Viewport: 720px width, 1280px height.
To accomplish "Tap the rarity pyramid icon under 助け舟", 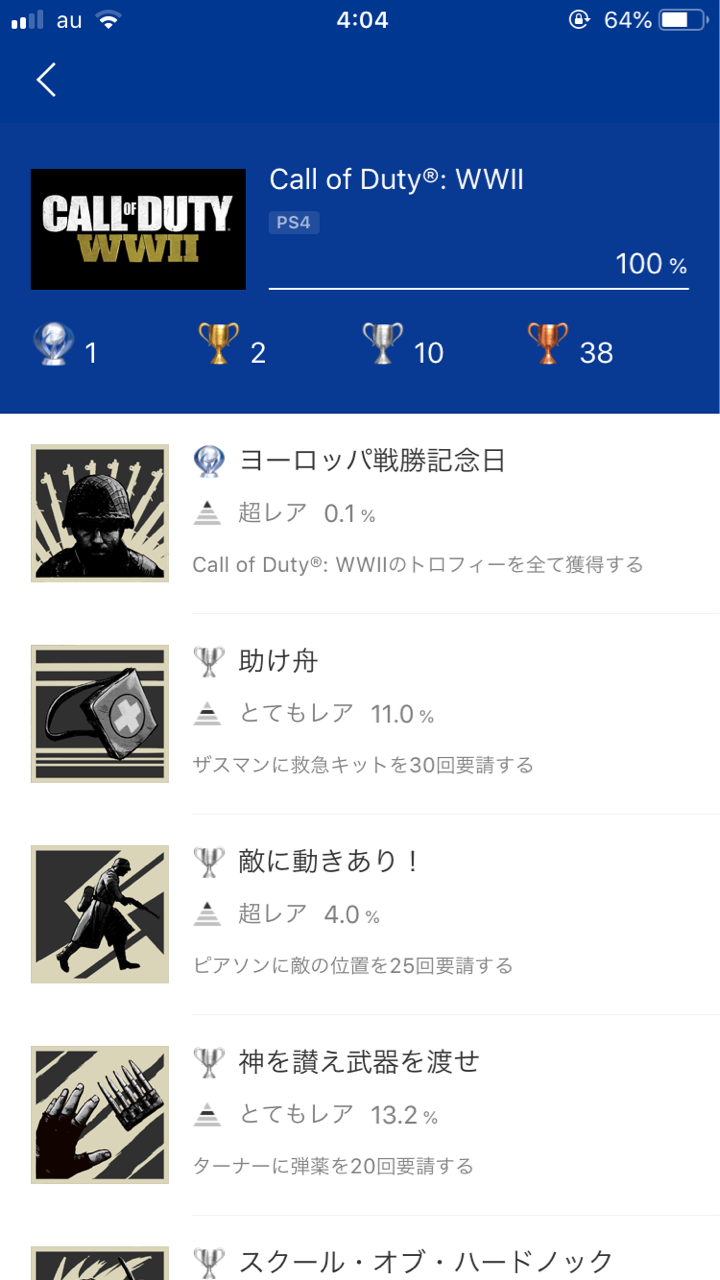I will (209, 713).
